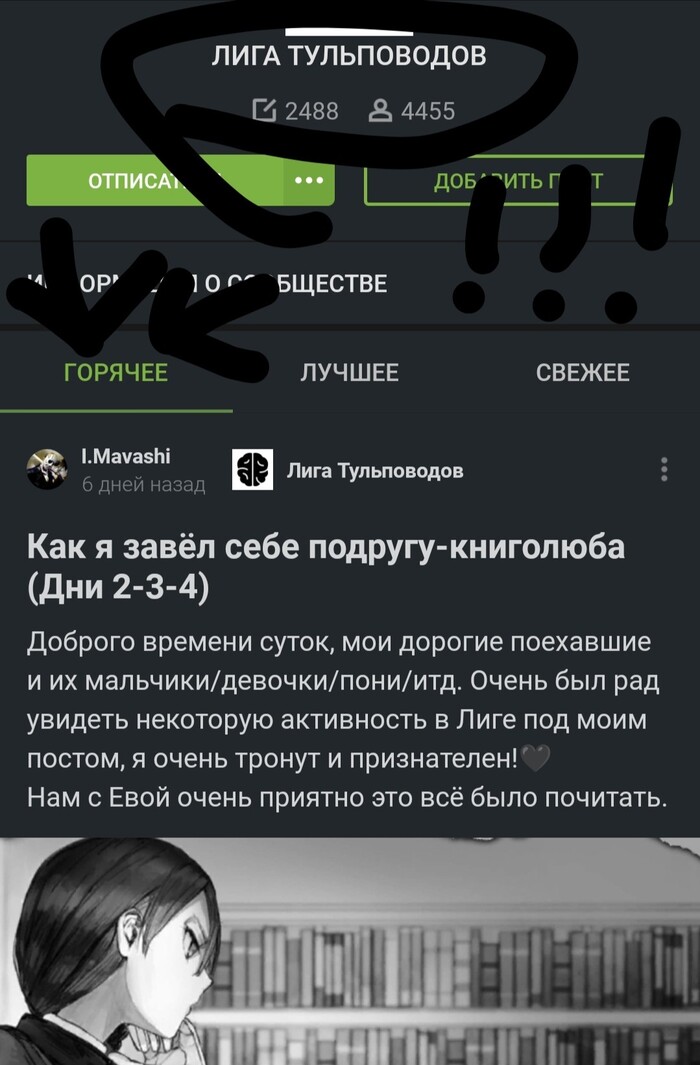Open the post's overflow menu
700x1065 pixels.
664,470
